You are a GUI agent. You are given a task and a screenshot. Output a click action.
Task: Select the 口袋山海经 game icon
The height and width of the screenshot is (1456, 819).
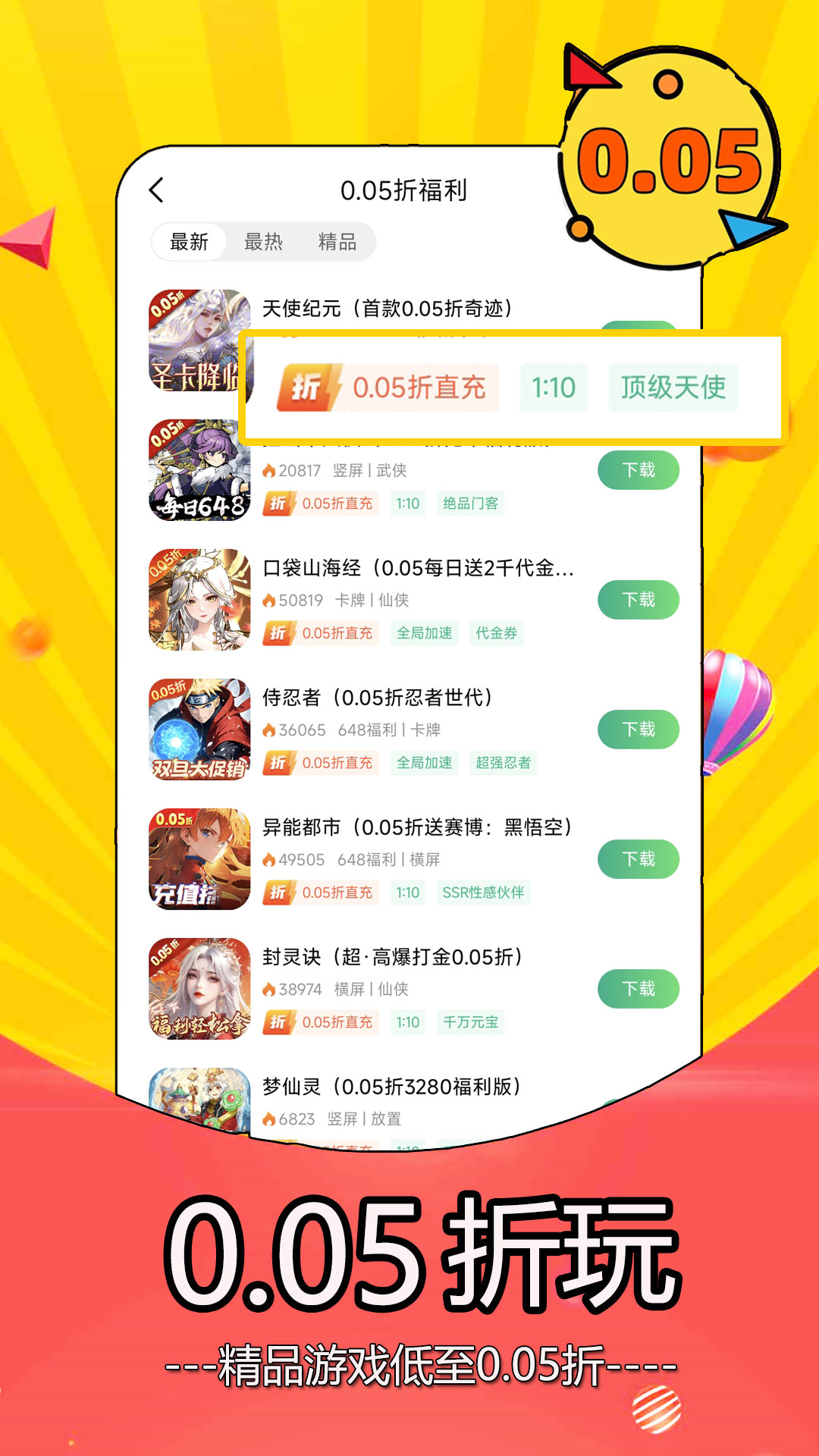[199, 599]
